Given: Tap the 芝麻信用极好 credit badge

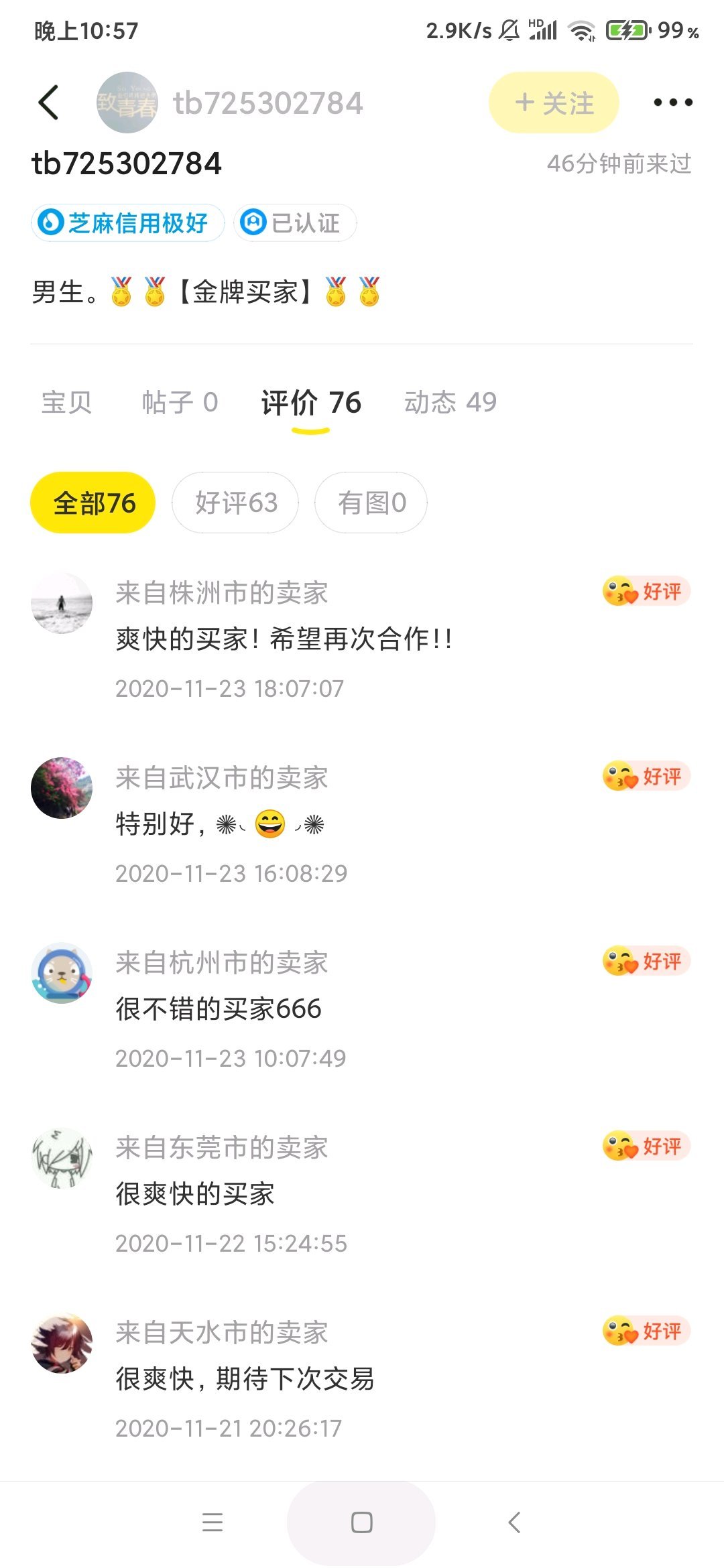Looking at the screenshot, I should pyautogui.click(x=127, y=222).
